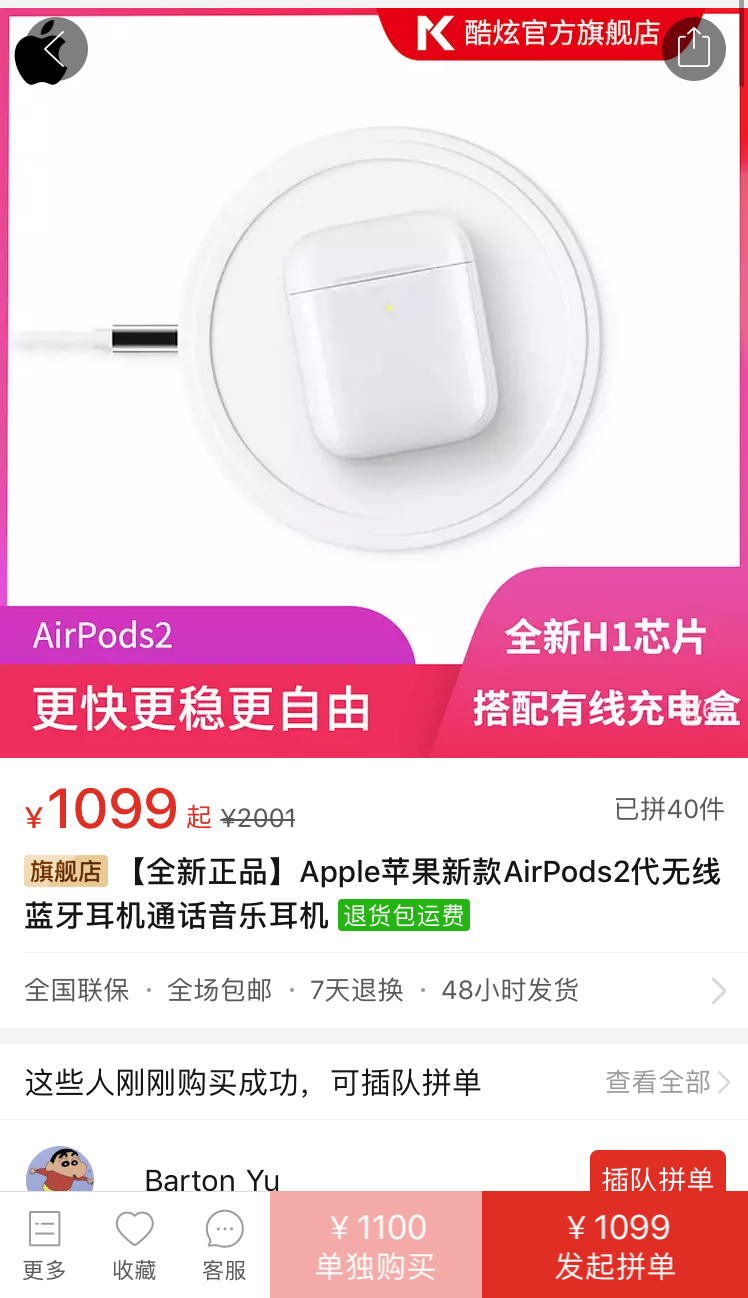The height and width of the screenshot is (1298, 748).
Task: Open the service guarantees row
Action: 374,990
